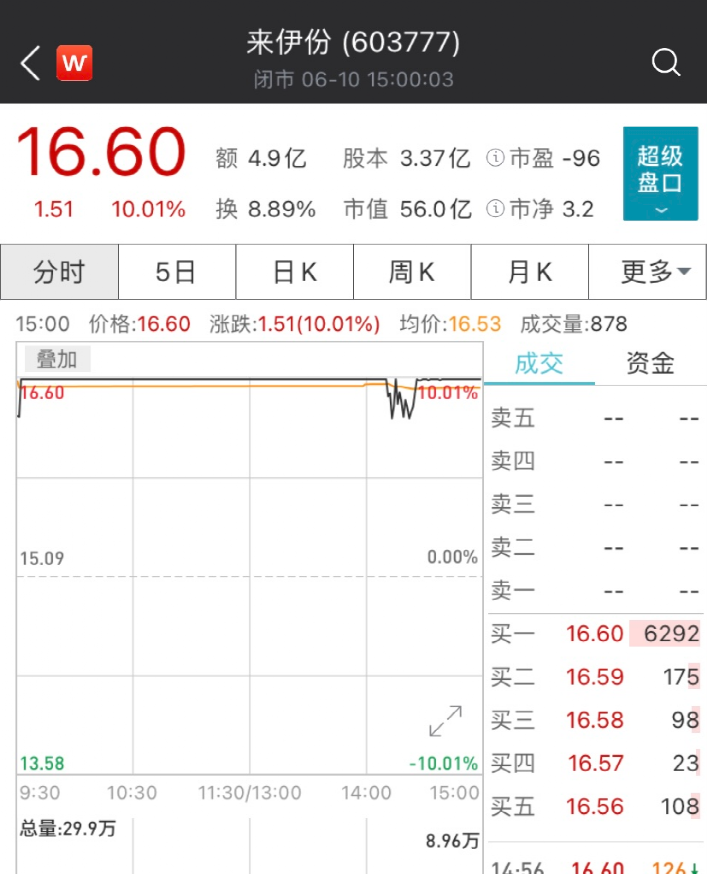Expand the 超级盘口 panel
The width and height of the screenshot is (707, 874).
tap(660, 173)
